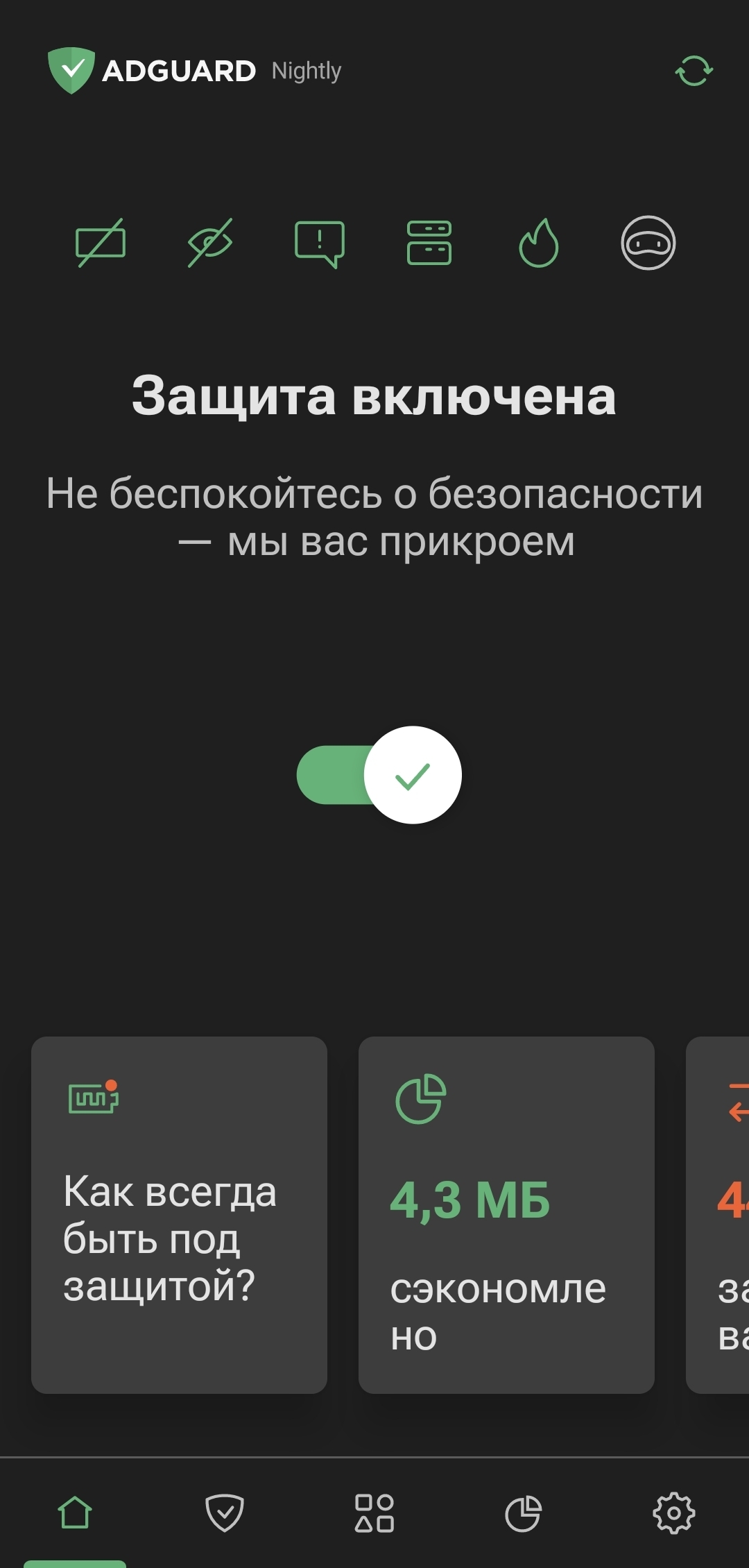Tap the refresh filters icon
Screen dimensions: 749x1568
click(x=694, y=71)
